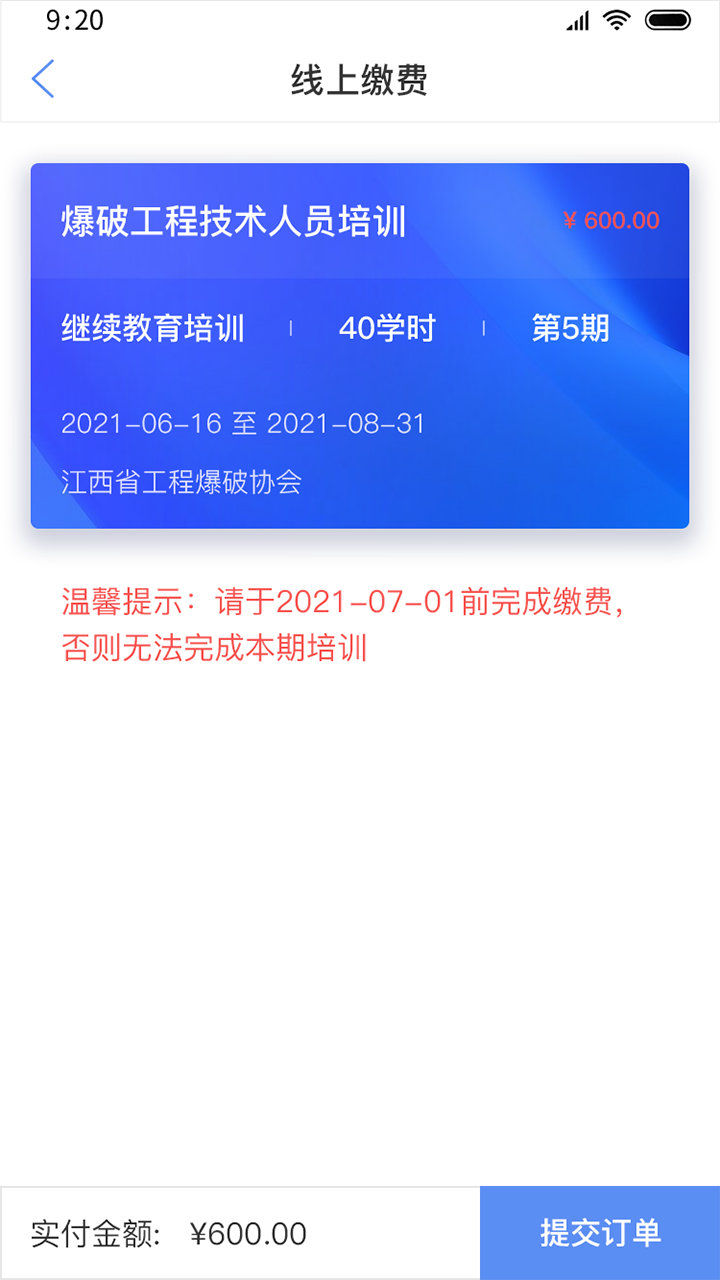Viewport: 720px width, 1280px height.
Task: Tap the course title 爆破工程技术人员培训
Action: pos(233,223)
